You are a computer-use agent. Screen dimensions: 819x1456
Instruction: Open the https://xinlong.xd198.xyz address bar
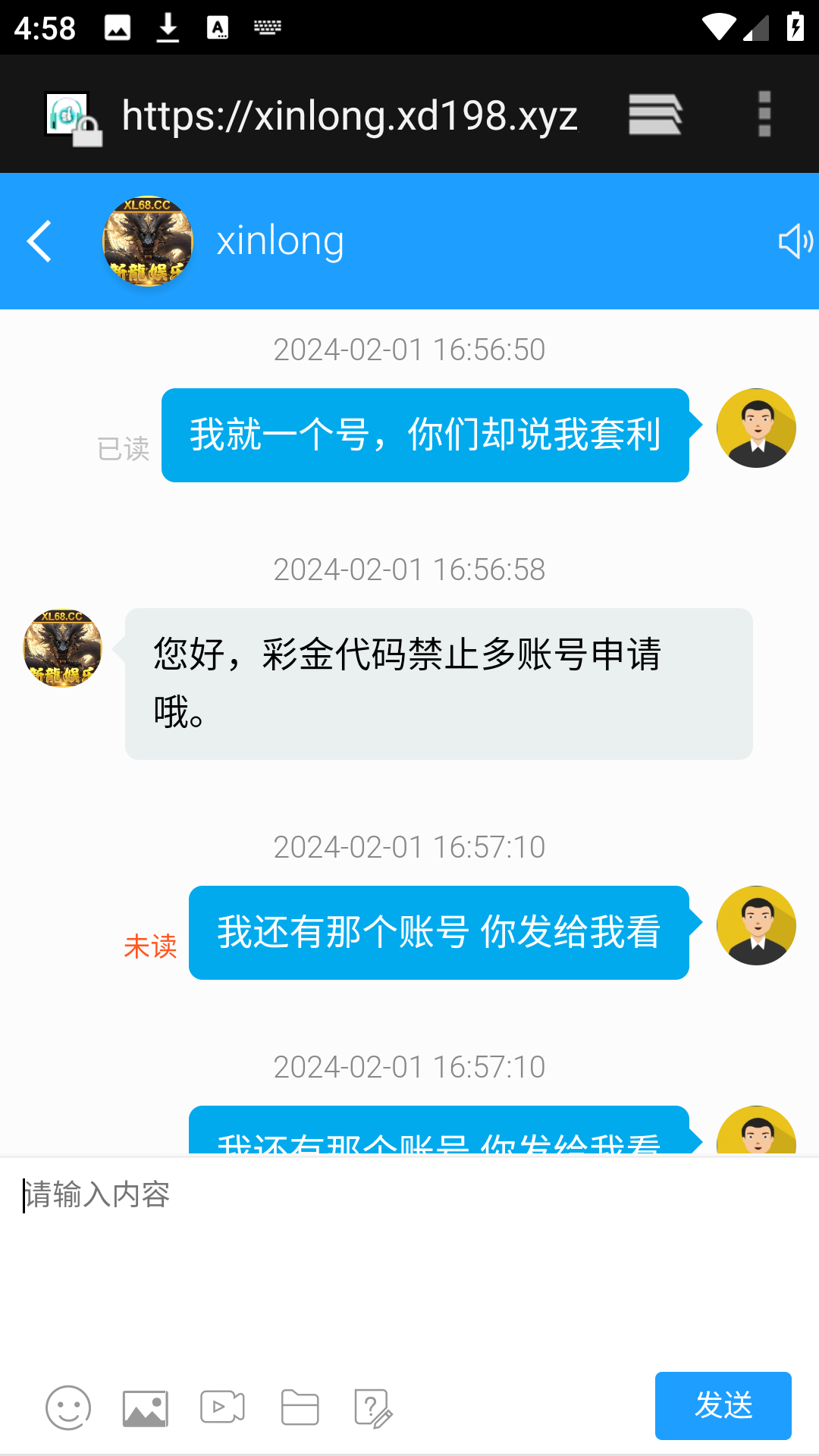349,114
